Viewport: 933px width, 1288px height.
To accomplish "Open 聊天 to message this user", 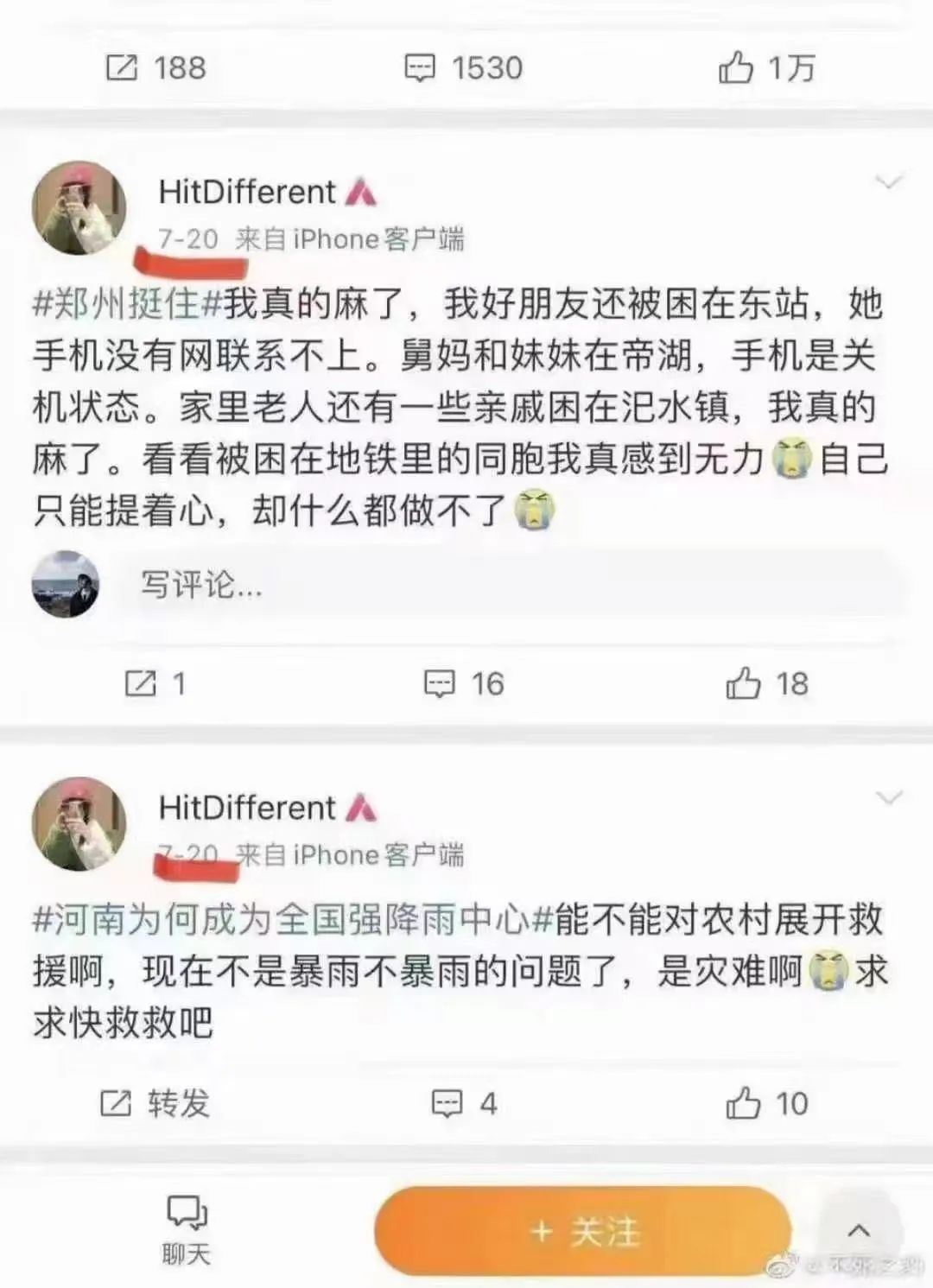I will (x=187, y=1230).
